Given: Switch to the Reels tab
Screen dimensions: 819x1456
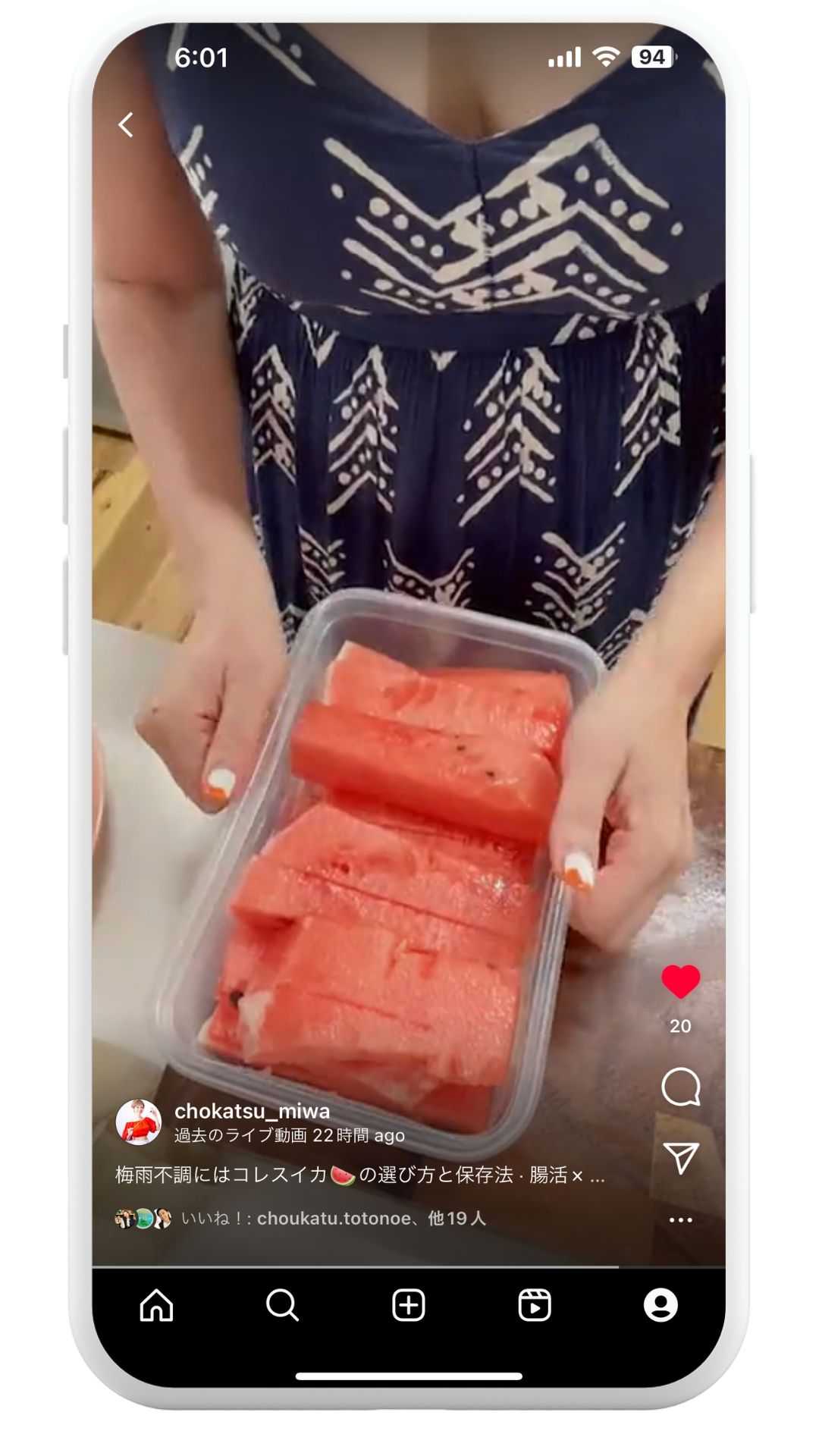Looking at the screenshot, I should point(534,1305).
